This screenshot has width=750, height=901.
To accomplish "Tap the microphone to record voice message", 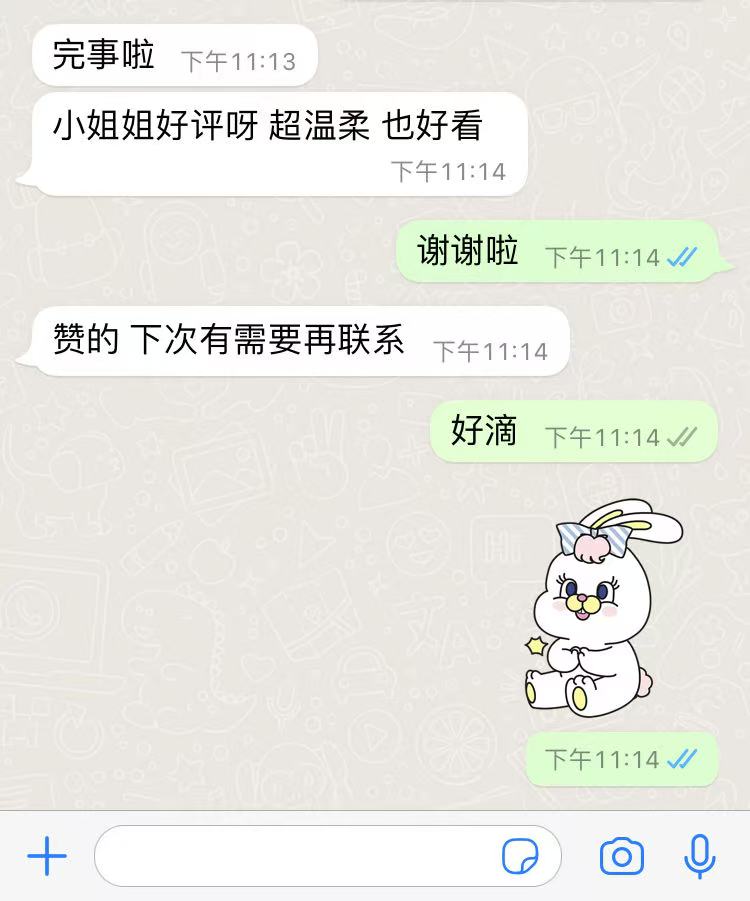I will (699, 857).
